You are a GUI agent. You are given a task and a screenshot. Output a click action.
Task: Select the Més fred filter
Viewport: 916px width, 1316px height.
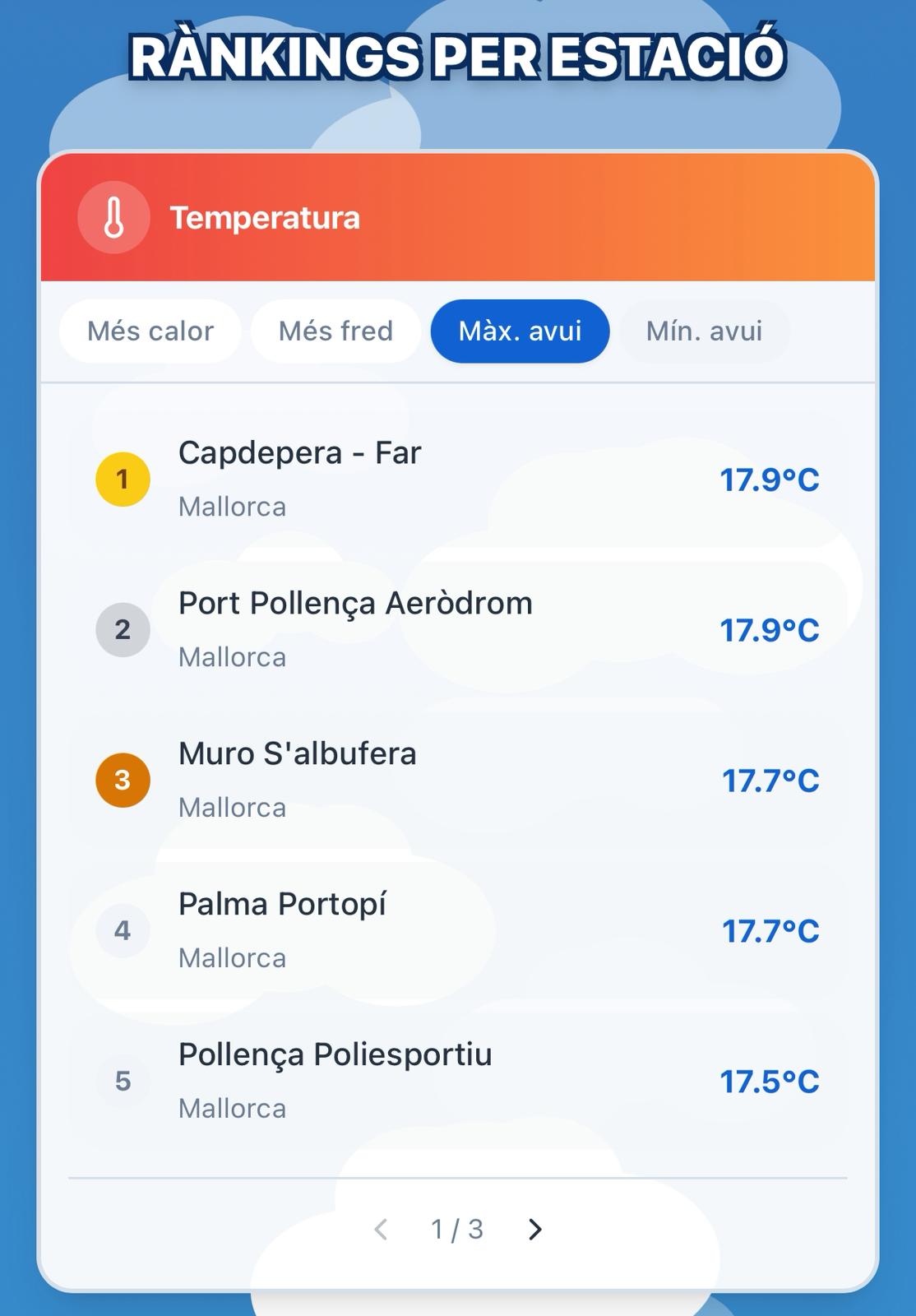335,331
